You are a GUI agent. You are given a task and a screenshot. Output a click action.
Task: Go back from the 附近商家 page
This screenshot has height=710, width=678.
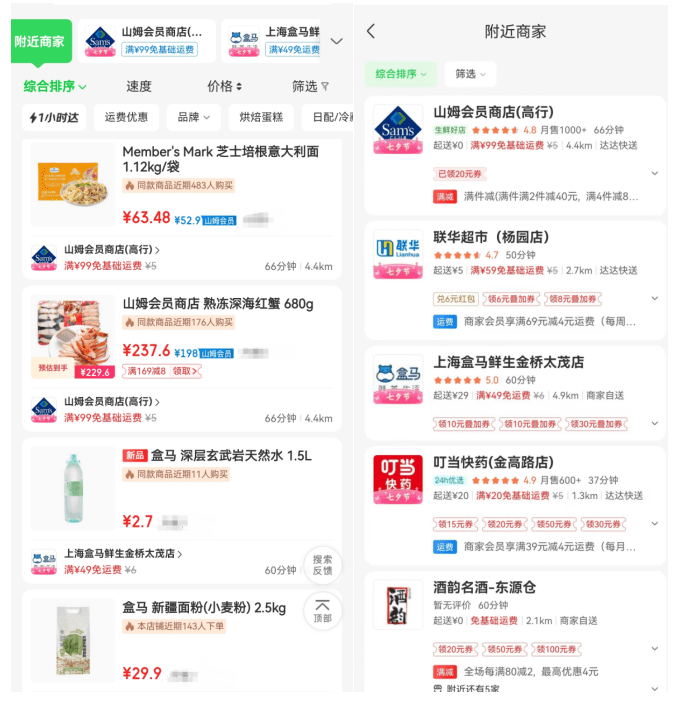click(371, 31)
